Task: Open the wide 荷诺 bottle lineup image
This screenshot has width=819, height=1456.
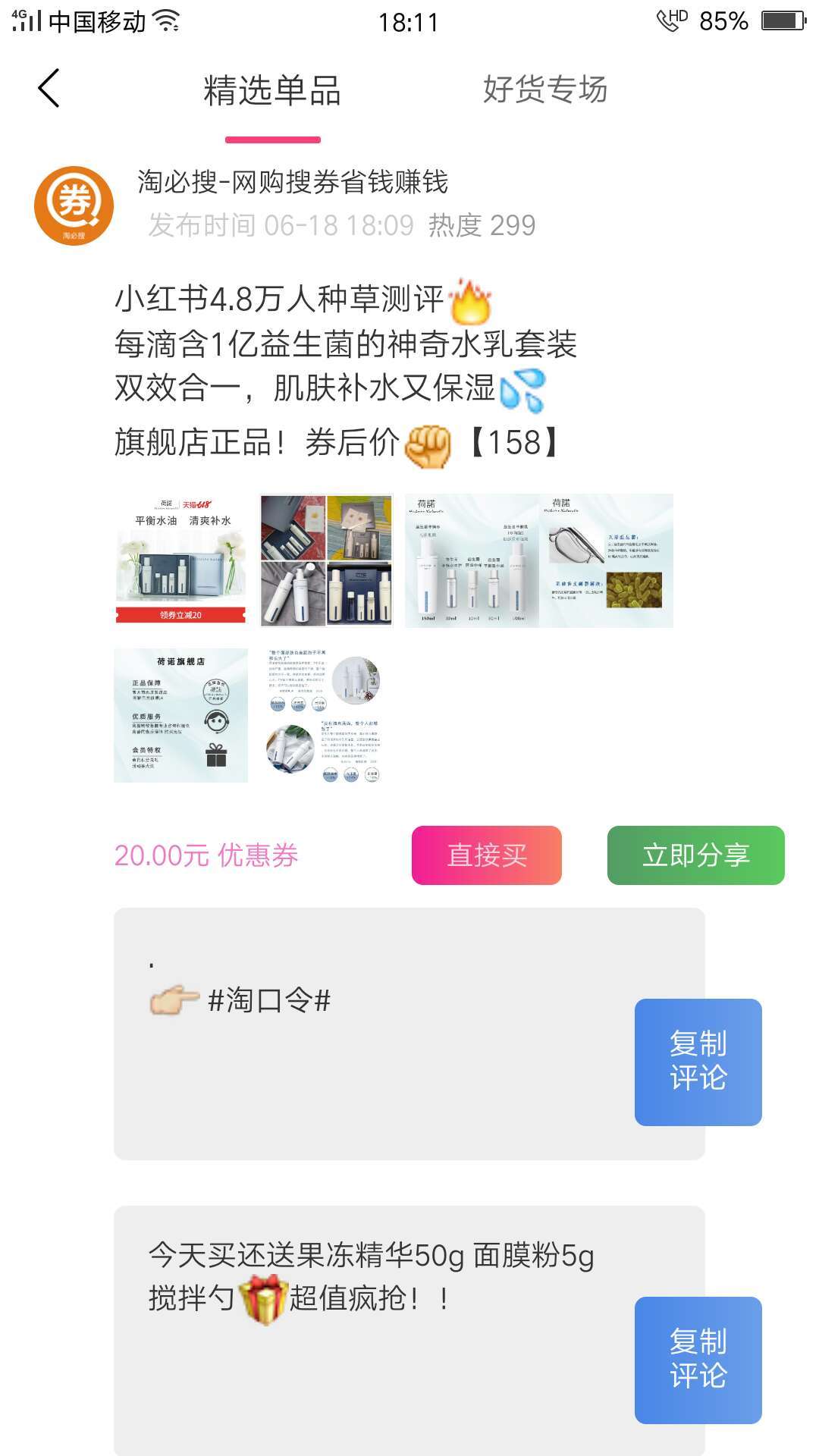Action: coord(539,560)
